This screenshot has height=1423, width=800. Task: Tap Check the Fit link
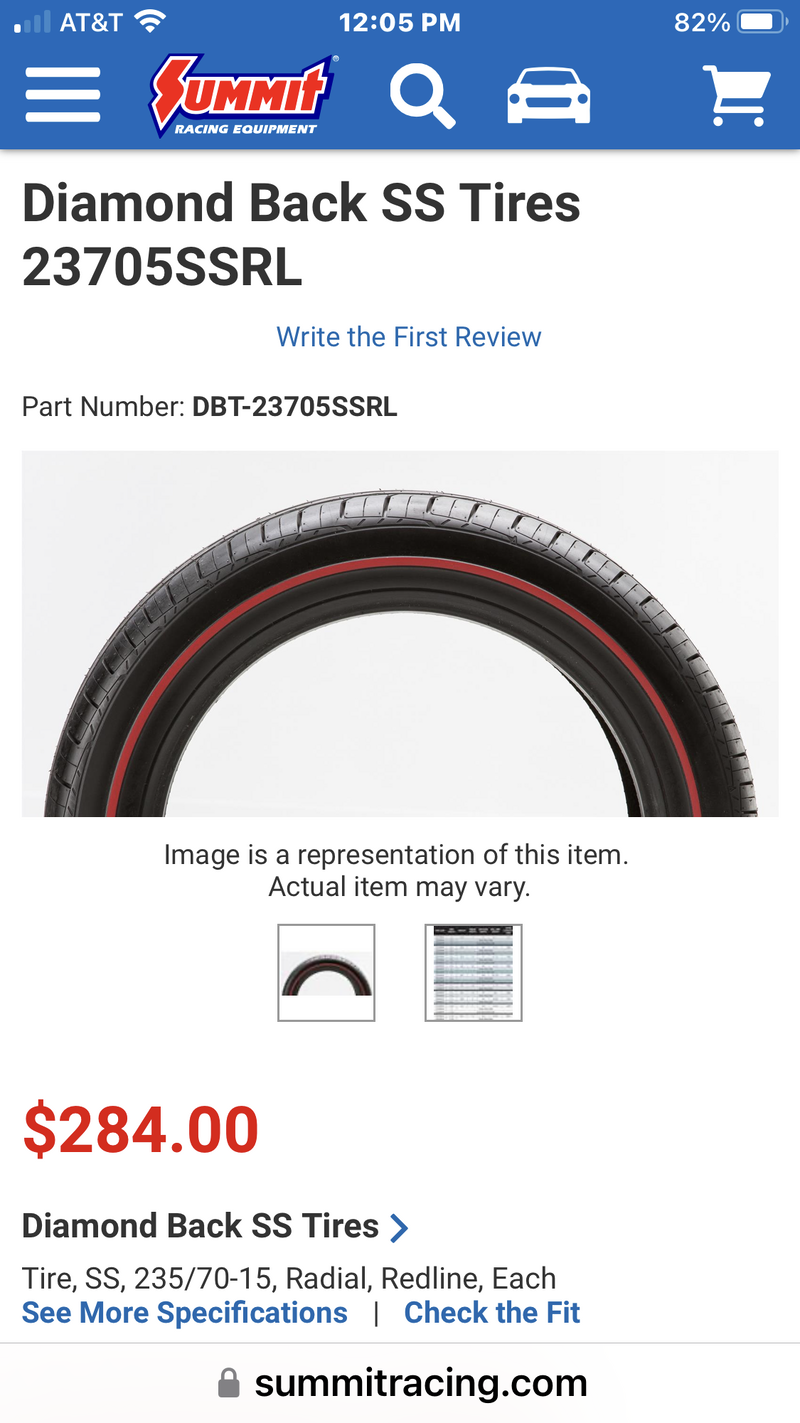[x=492, y=1312]
